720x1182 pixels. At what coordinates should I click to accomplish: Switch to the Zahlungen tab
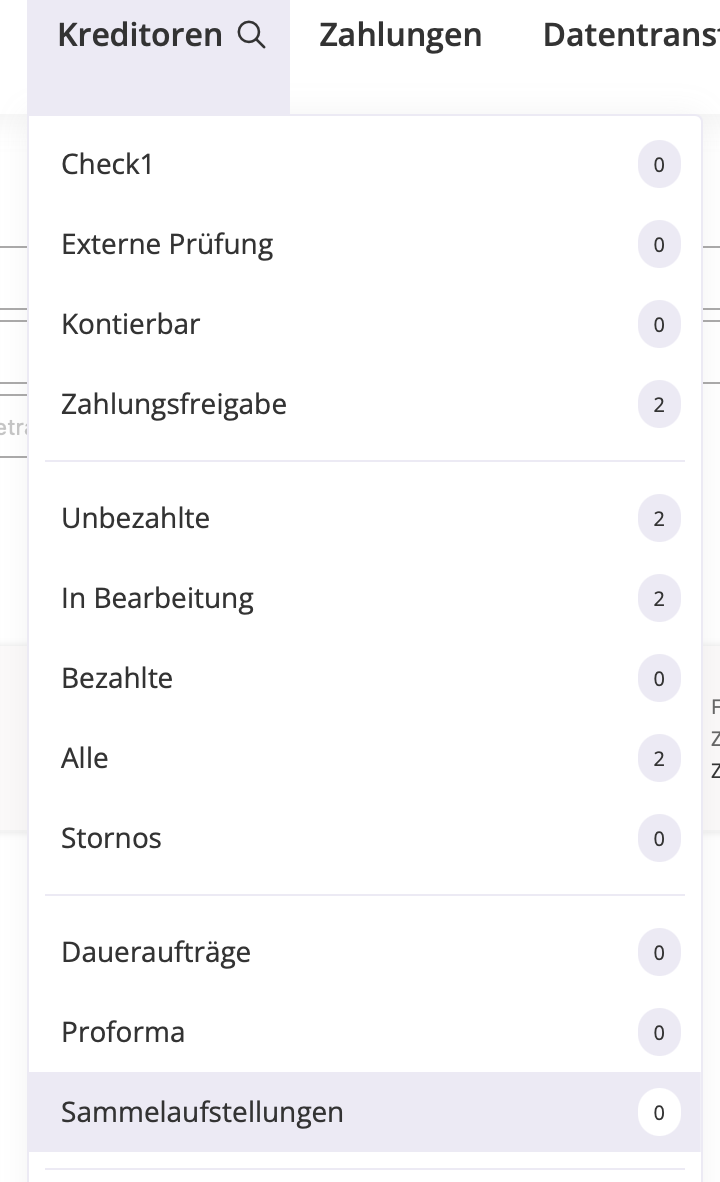point(400,36)
